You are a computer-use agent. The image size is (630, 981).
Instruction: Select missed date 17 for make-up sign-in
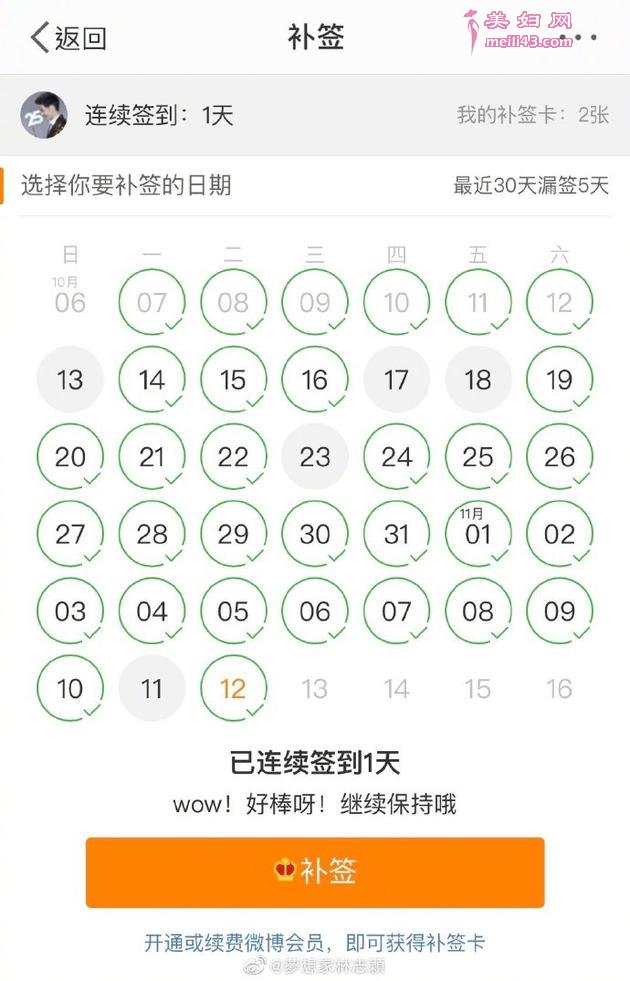point(397,380)
